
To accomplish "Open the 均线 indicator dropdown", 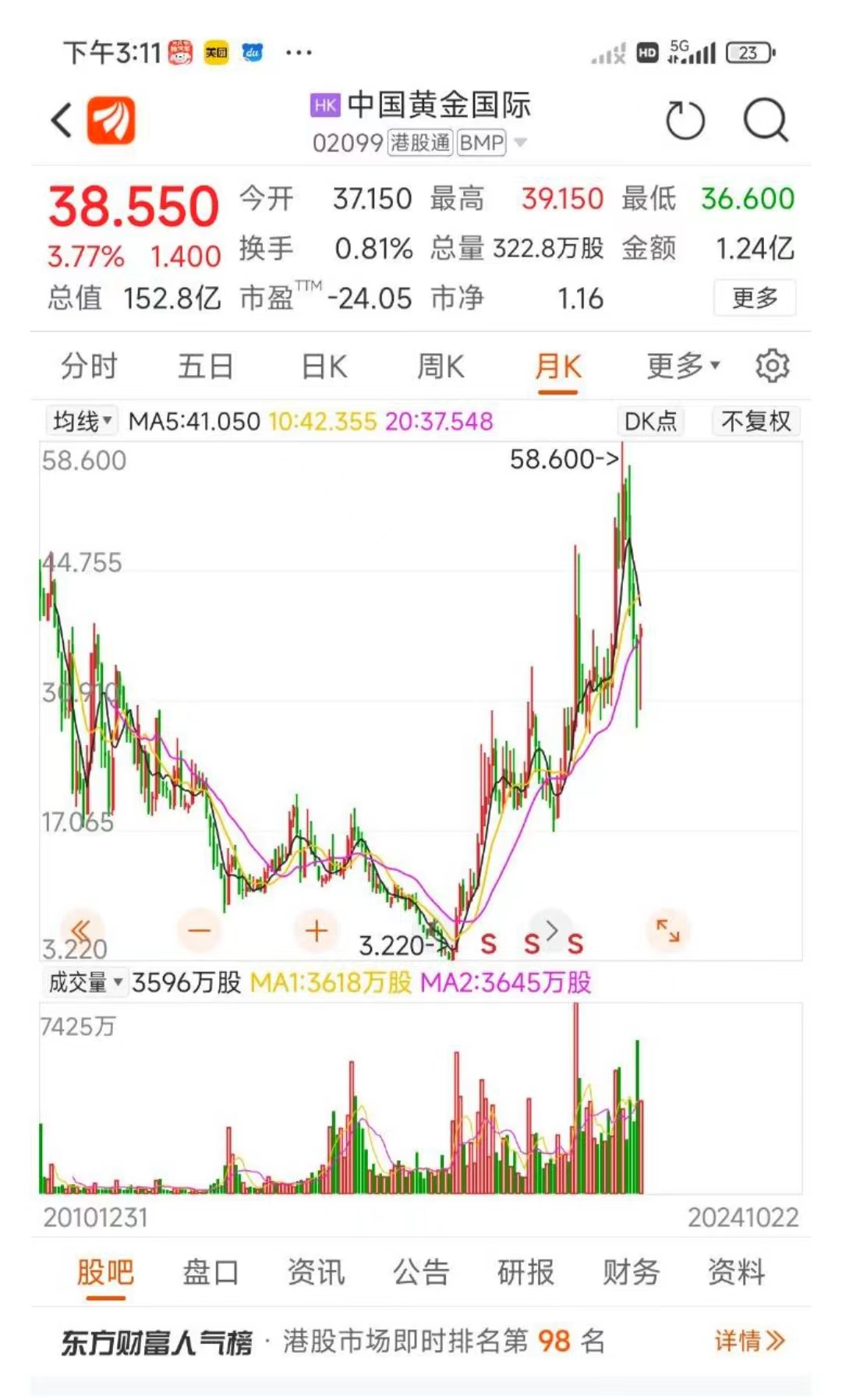I will pyautogui.click(x=82, y=421).
